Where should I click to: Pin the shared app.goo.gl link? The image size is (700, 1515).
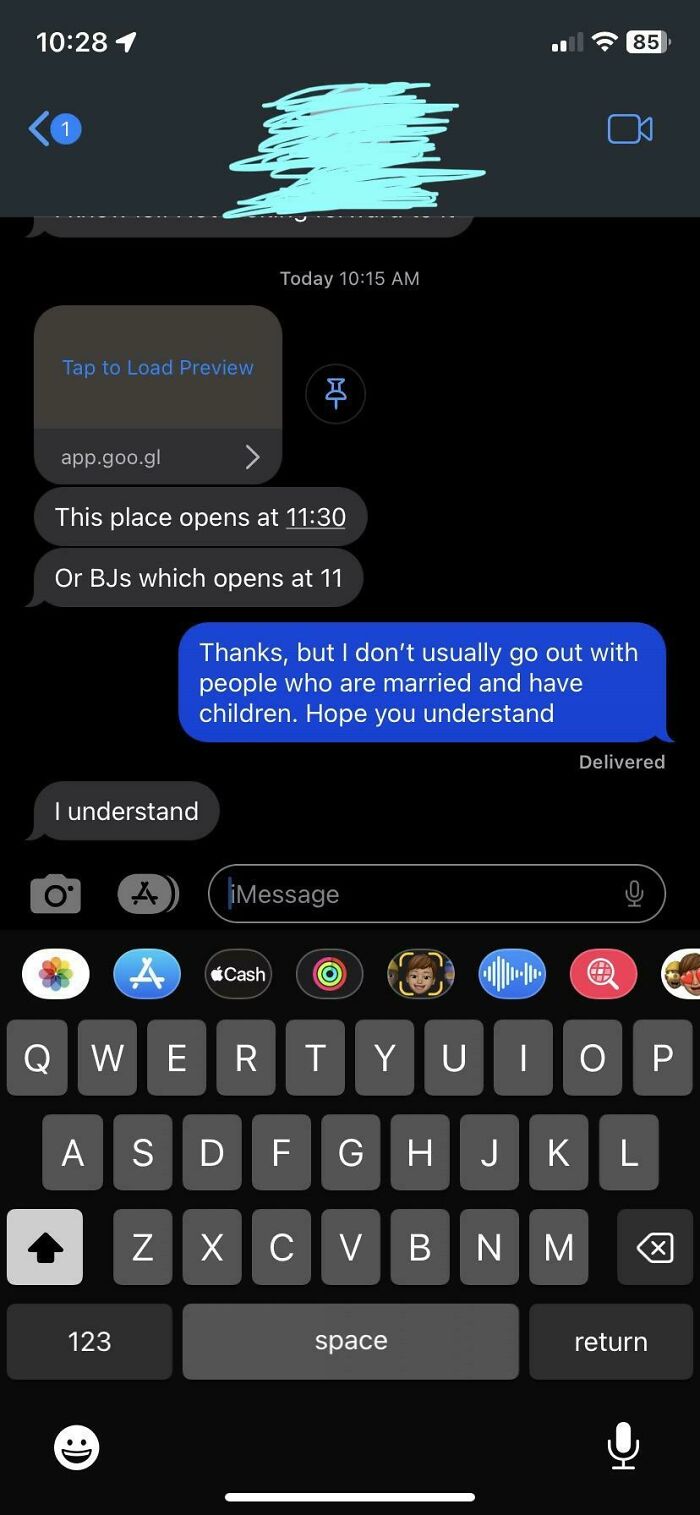[335, 394]
